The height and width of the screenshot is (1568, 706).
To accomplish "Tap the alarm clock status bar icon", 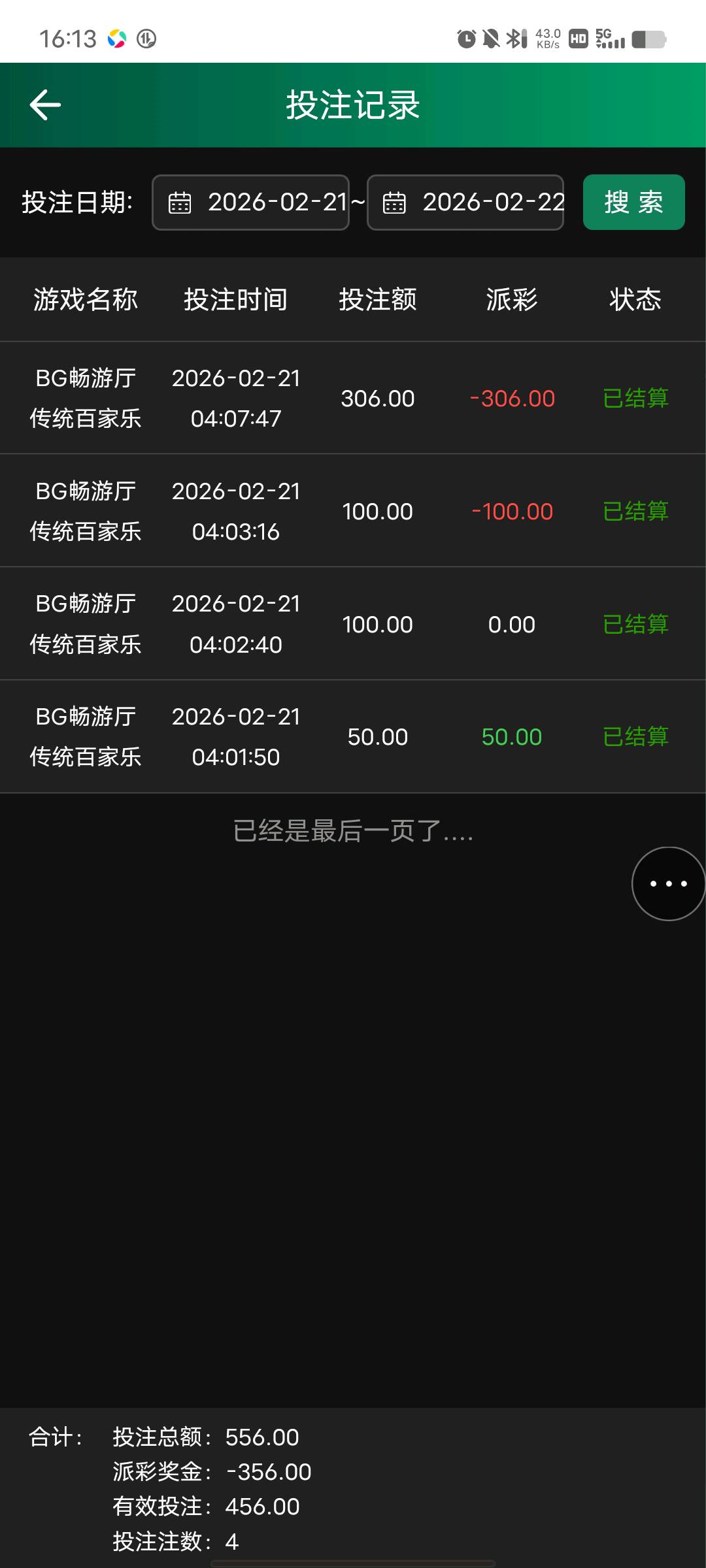I will coord(465,39).
